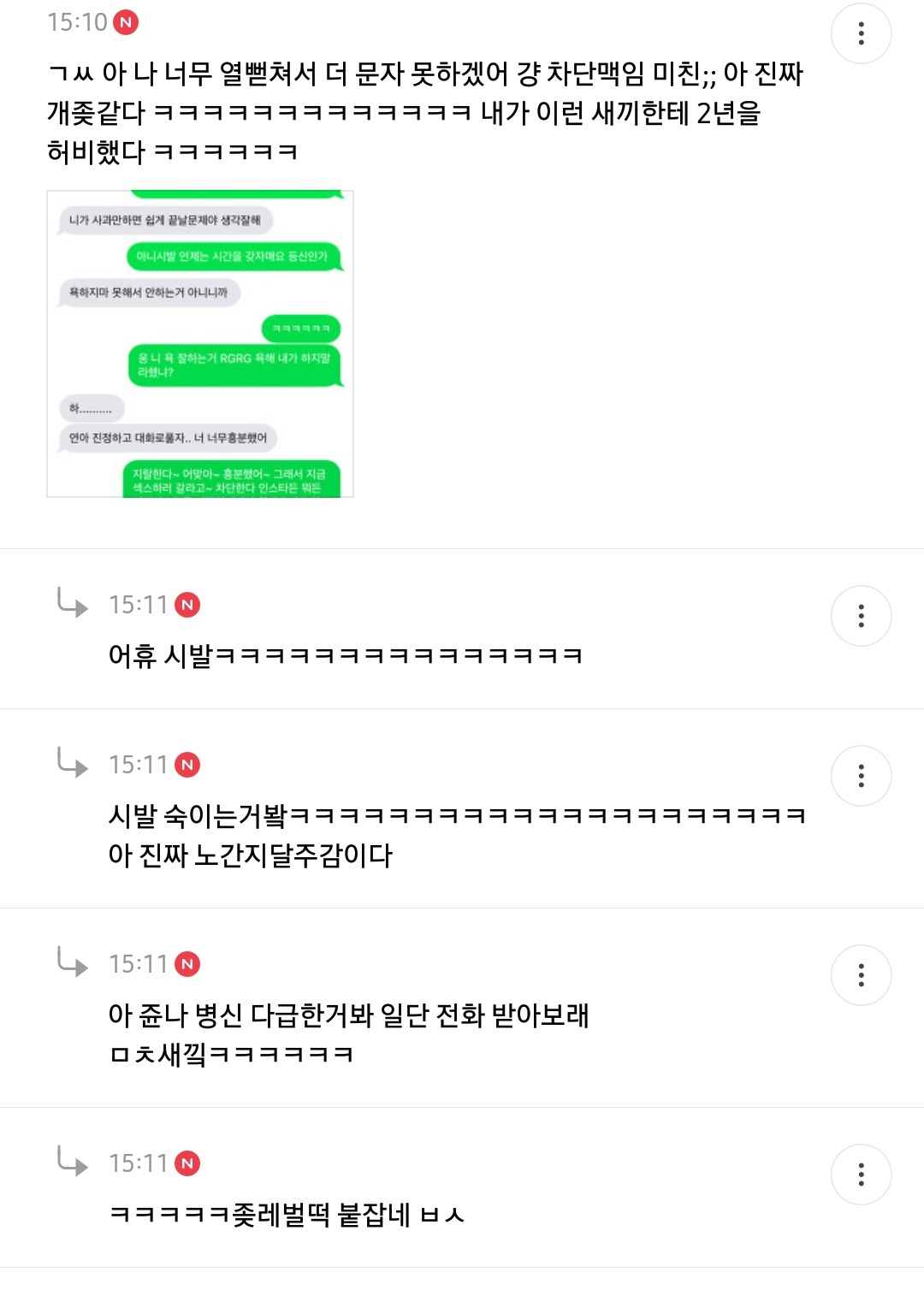Image resolution: width=924 pixels, height=1290 pixels.
Task: Open options for the reply ending 'ㅂㅅ'
Action: point(861,1175)
